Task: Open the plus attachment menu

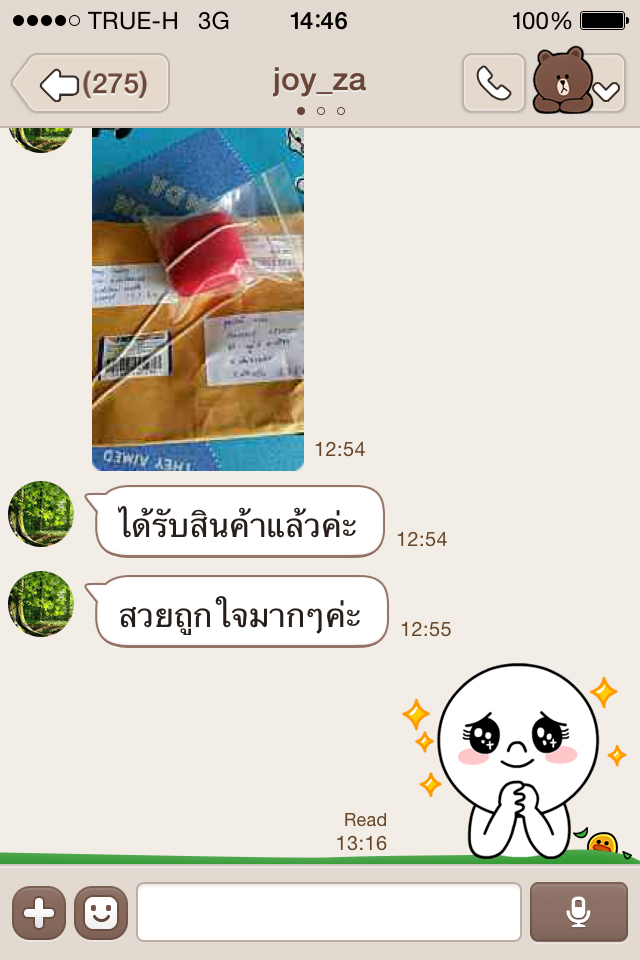Action: (39, 912)
